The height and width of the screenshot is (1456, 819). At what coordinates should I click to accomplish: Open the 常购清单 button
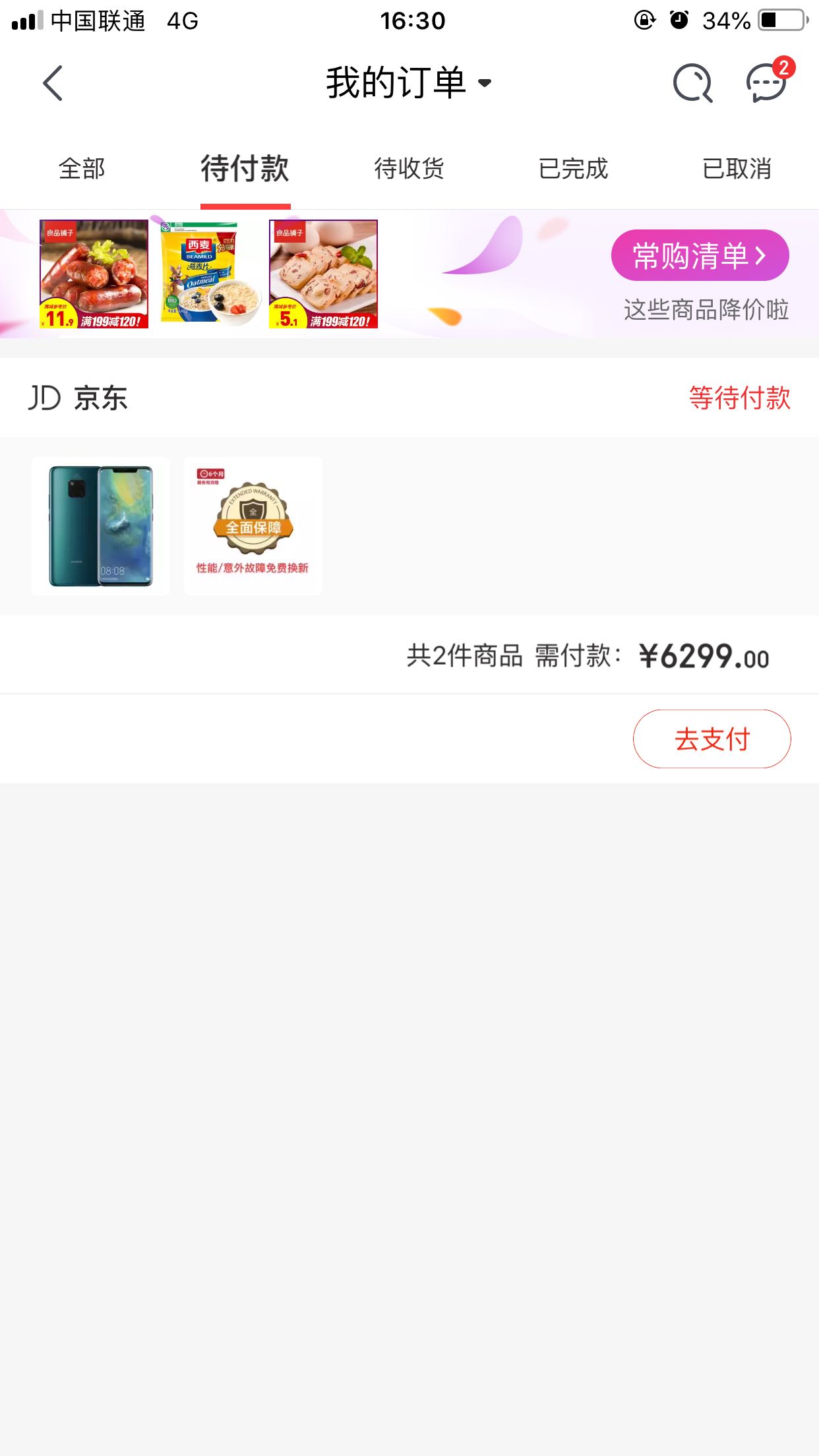coord(700,255)
